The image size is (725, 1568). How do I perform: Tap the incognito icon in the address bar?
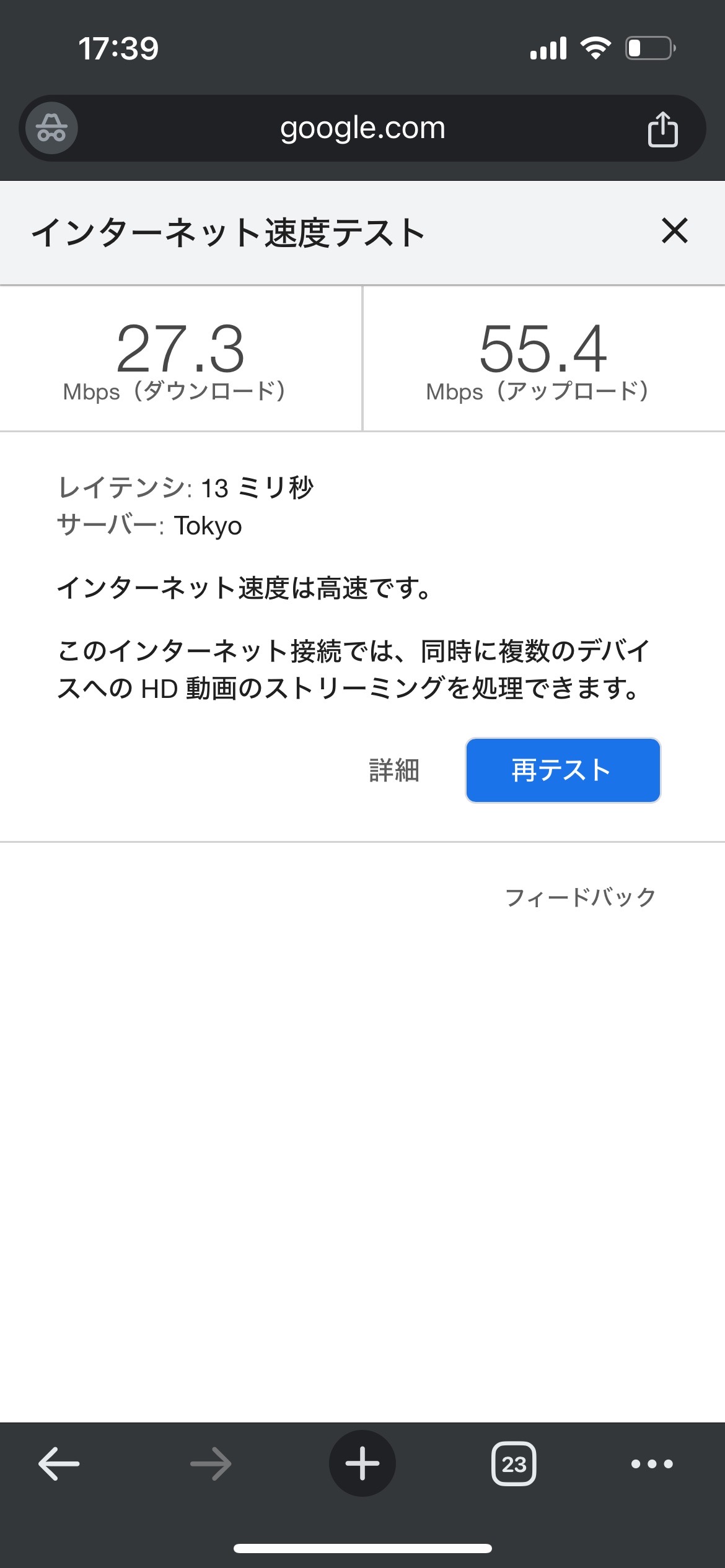51,128
